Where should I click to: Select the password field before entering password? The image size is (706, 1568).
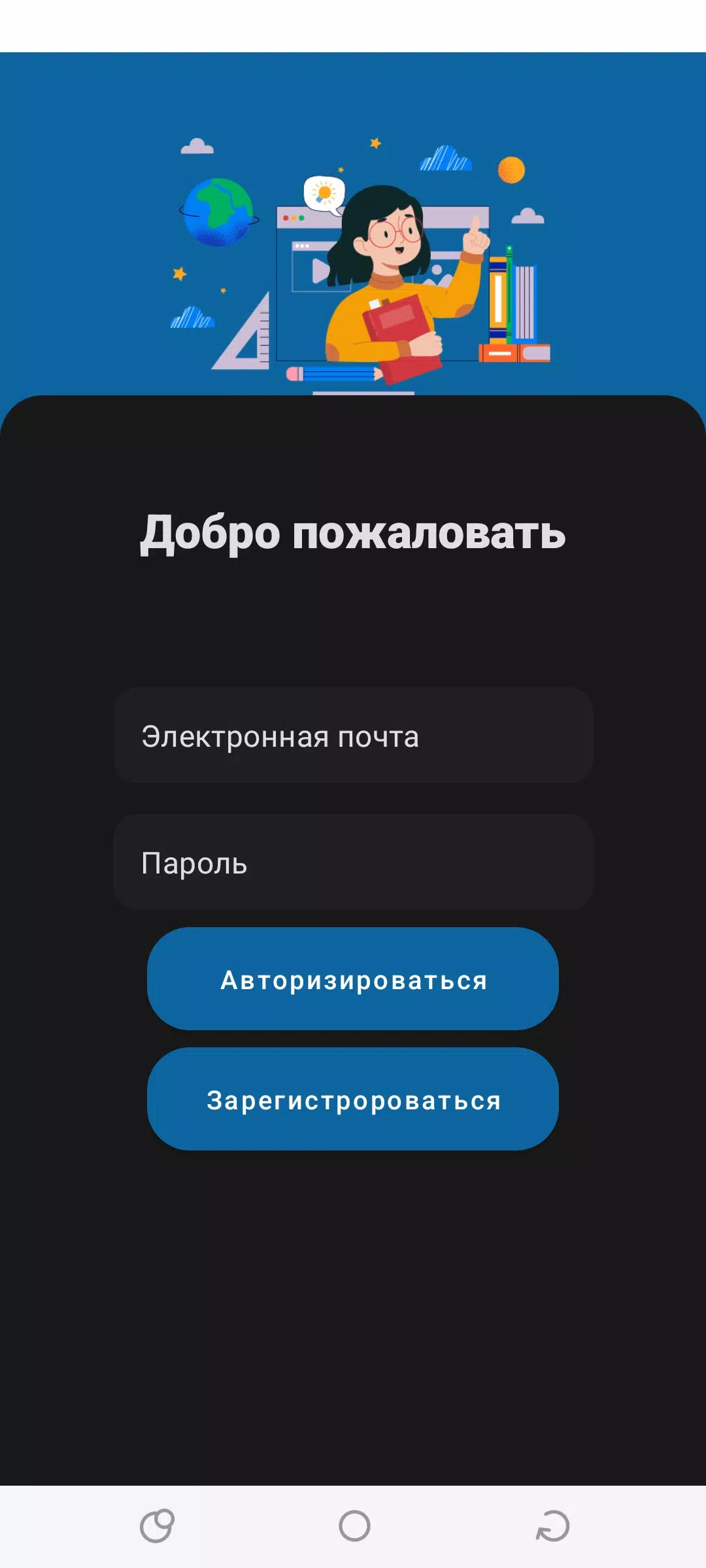click(353, 862)
